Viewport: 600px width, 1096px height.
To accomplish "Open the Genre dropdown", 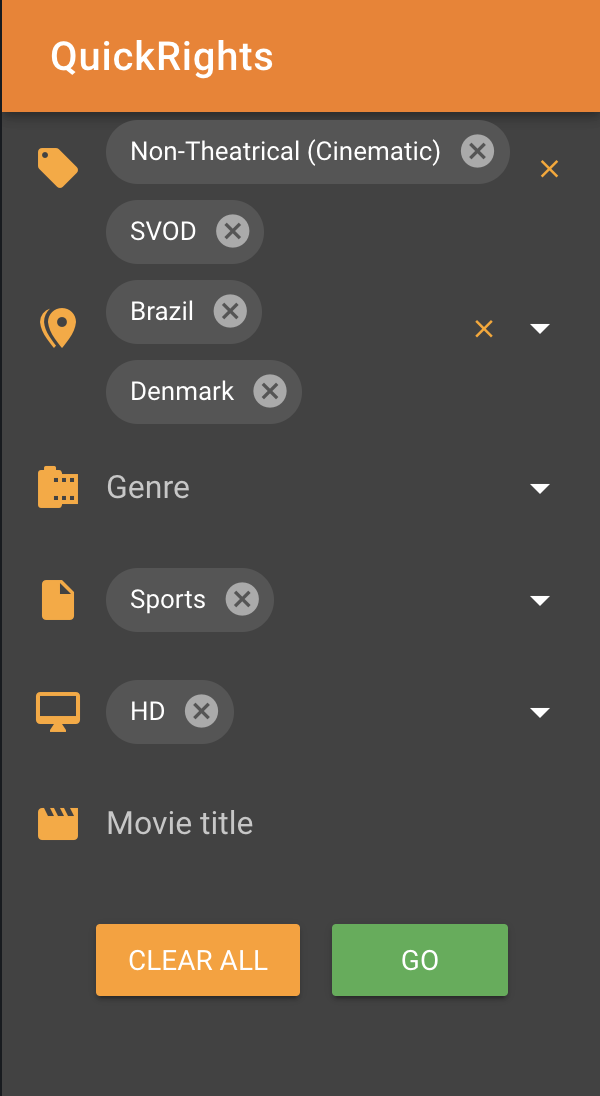I will click(x=540, y=488).
